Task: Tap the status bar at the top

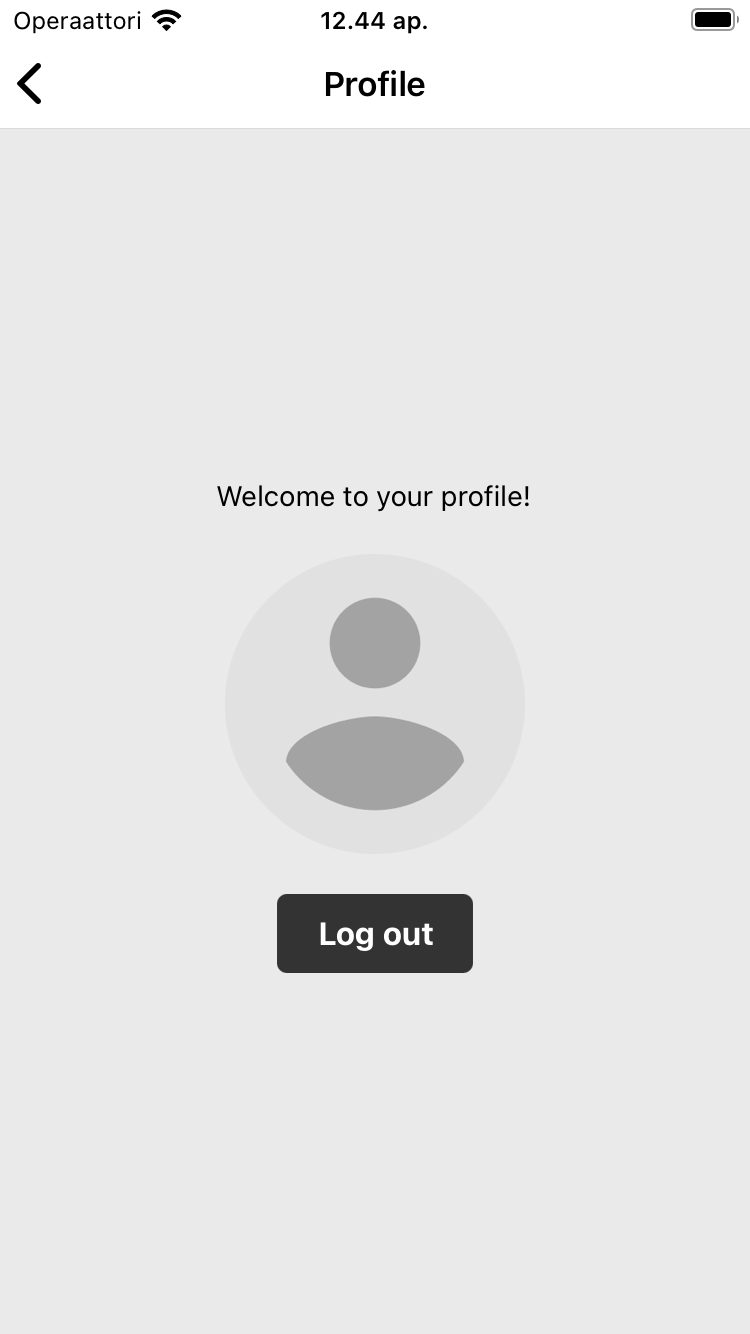Action: tap(374, 19)
